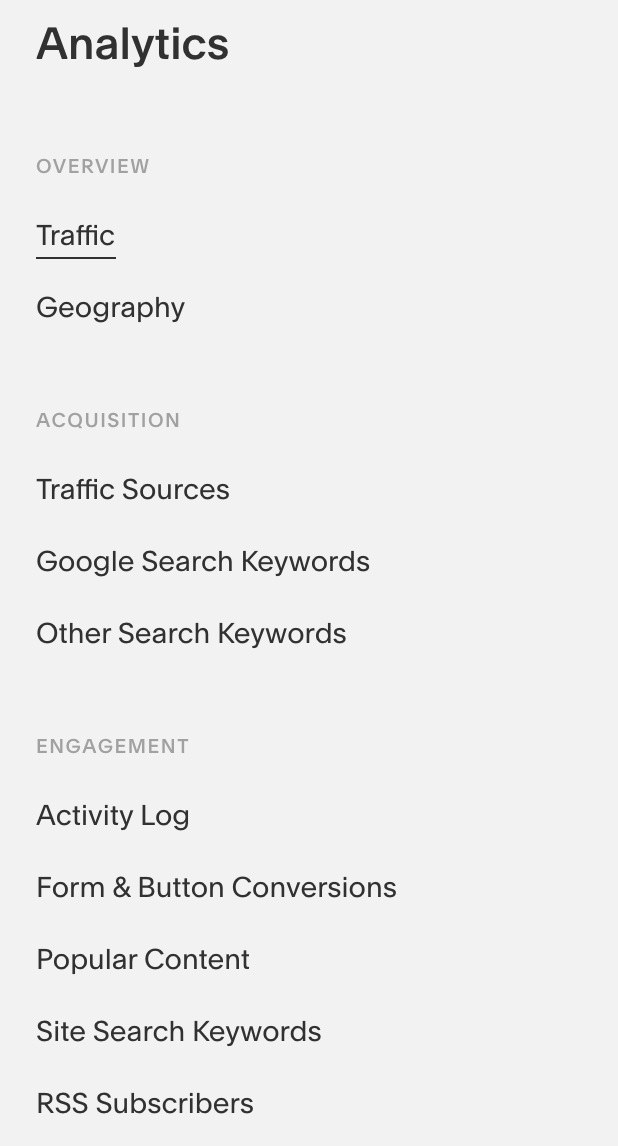Go to the Activity Log
618x1146 pixels.
point(113,816)
